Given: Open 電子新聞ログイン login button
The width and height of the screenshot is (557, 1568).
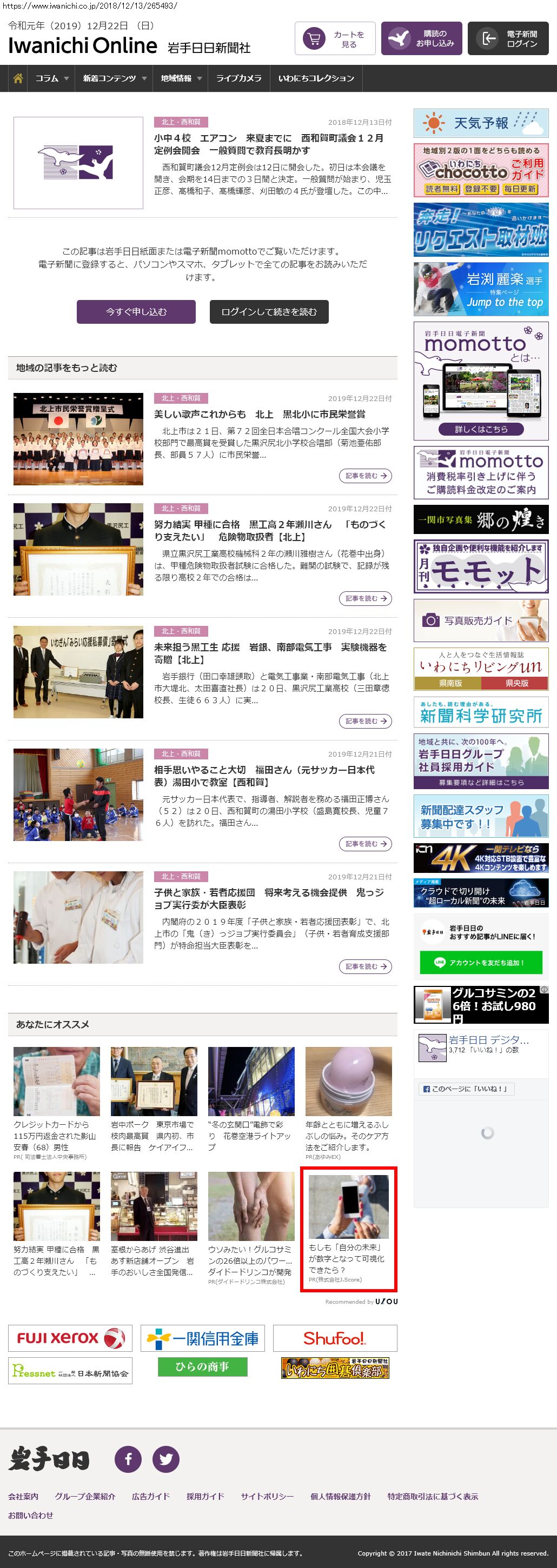Looking at the screenshot, I should click(508, 39).
